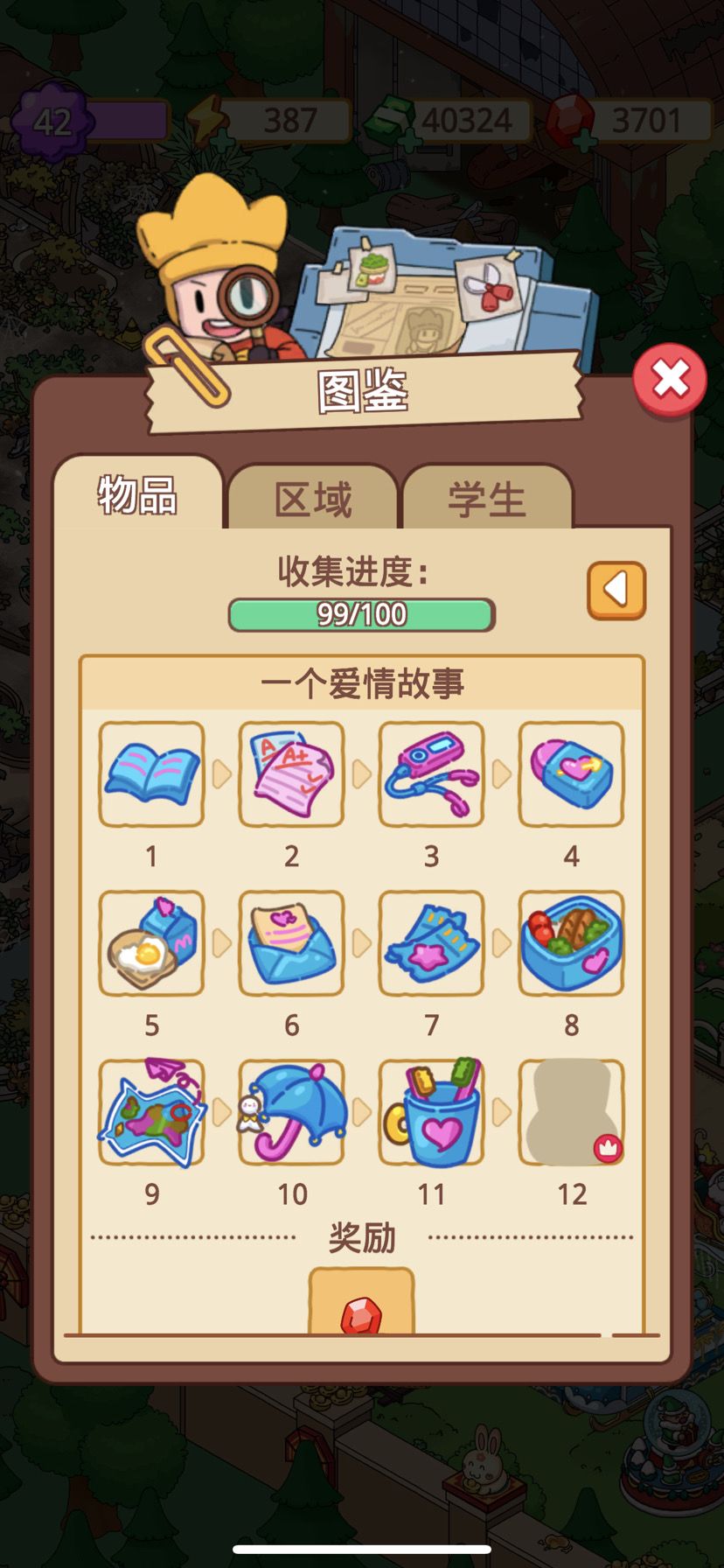View the toothbrush cup with heart
This screenshot has width=724, height=1568.
click(431, 1111)
